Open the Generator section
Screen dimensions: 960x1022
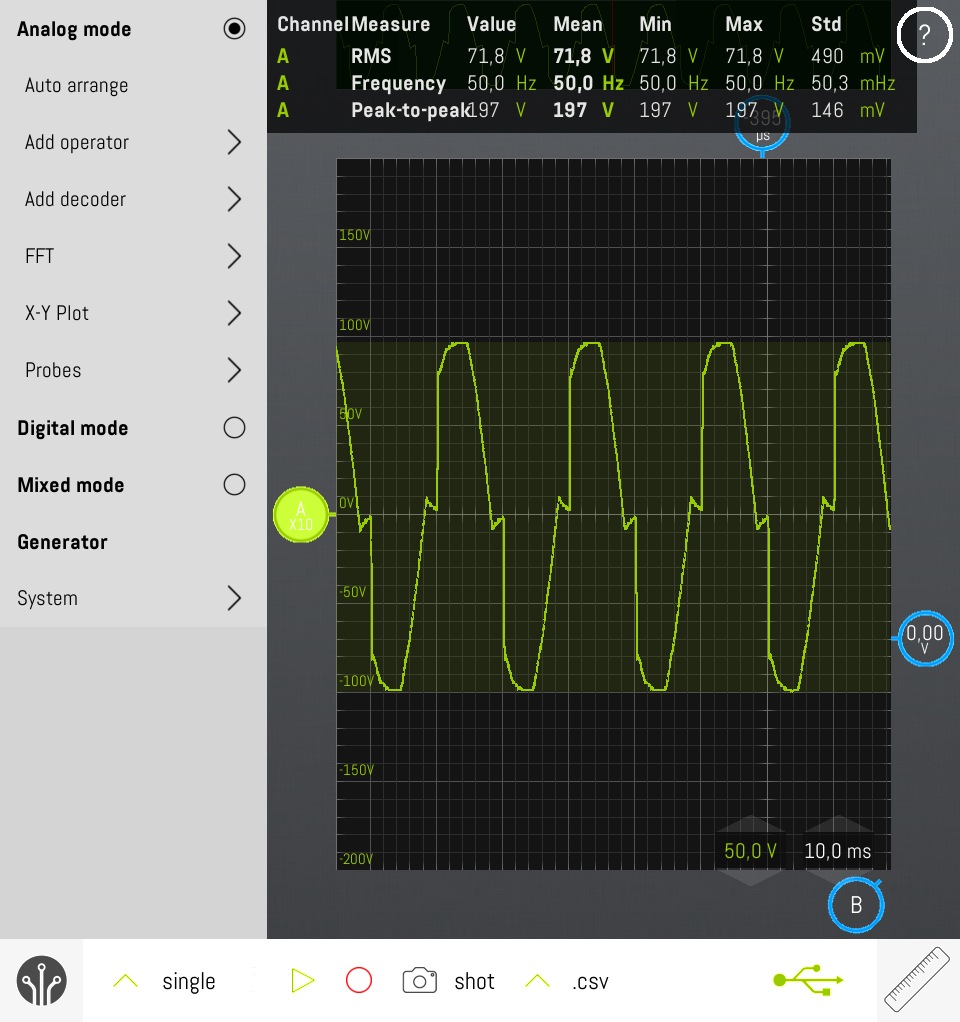[62, 542]
